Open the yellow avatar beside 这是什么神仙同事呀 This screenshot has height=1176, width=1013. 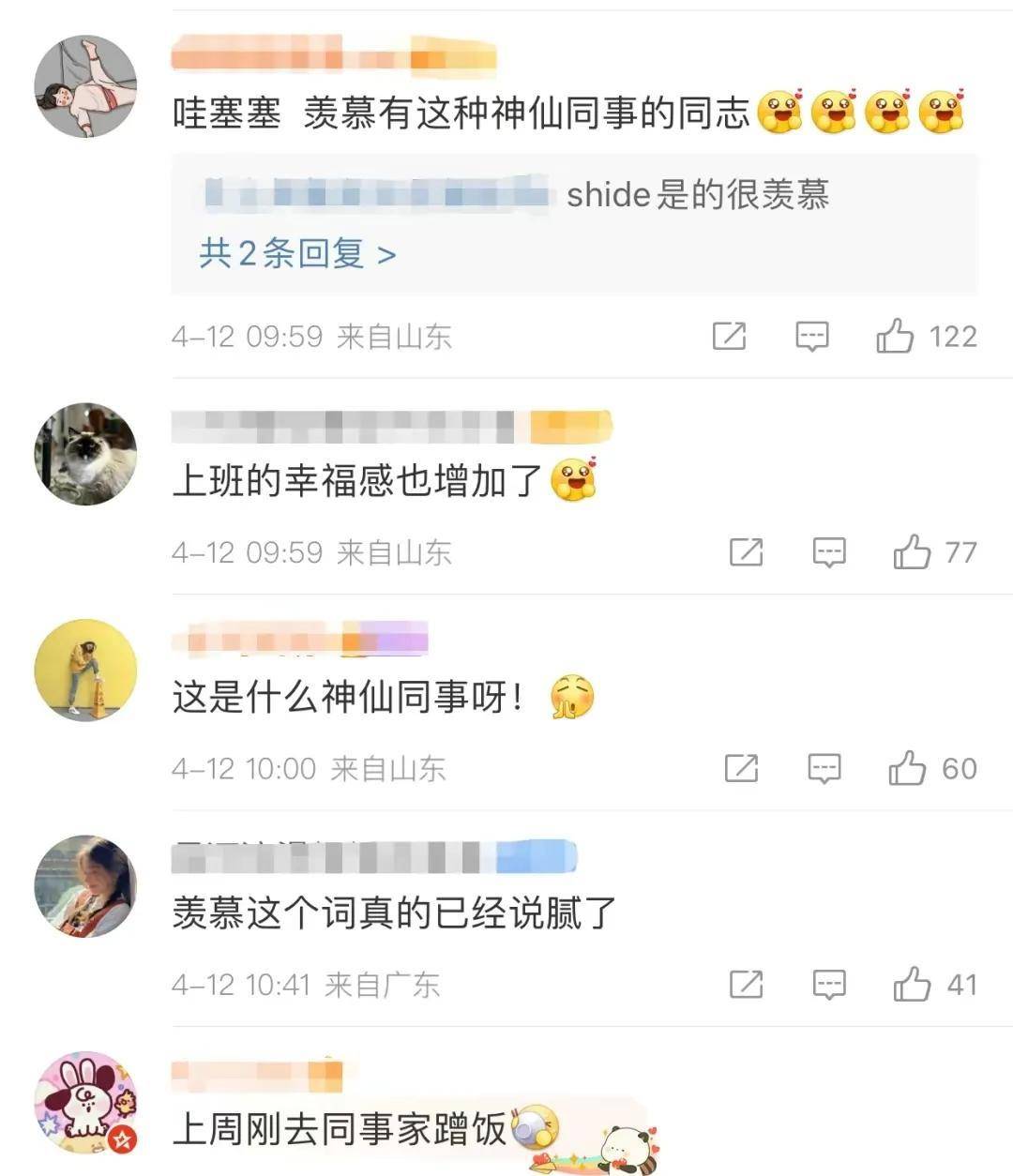coord(85,670)
